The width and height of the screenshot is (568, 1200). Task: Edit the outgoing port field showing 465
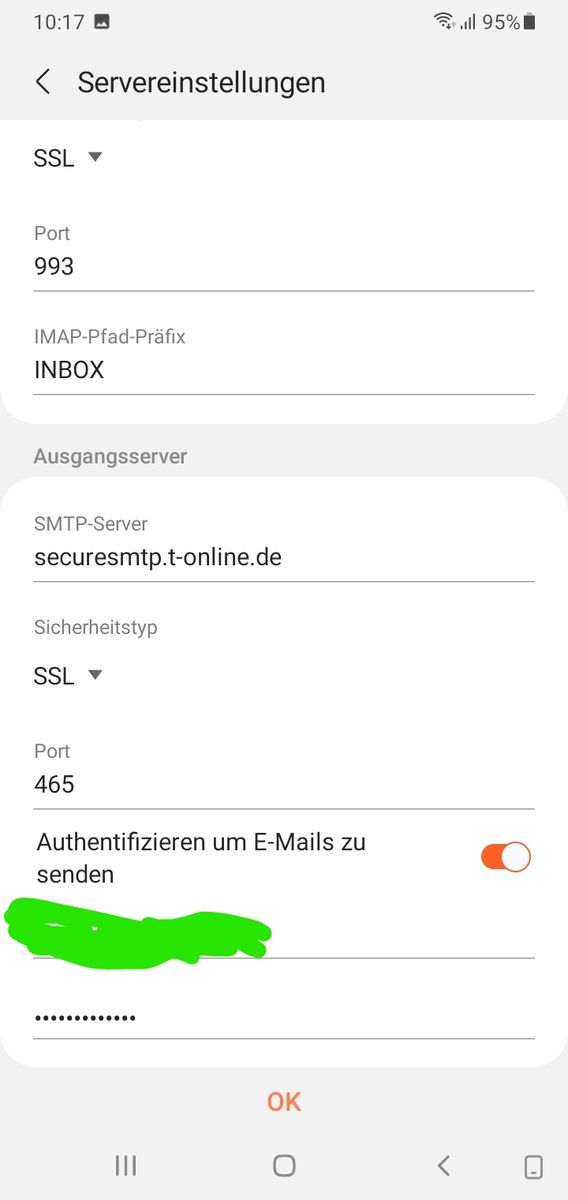pos(284,784)
